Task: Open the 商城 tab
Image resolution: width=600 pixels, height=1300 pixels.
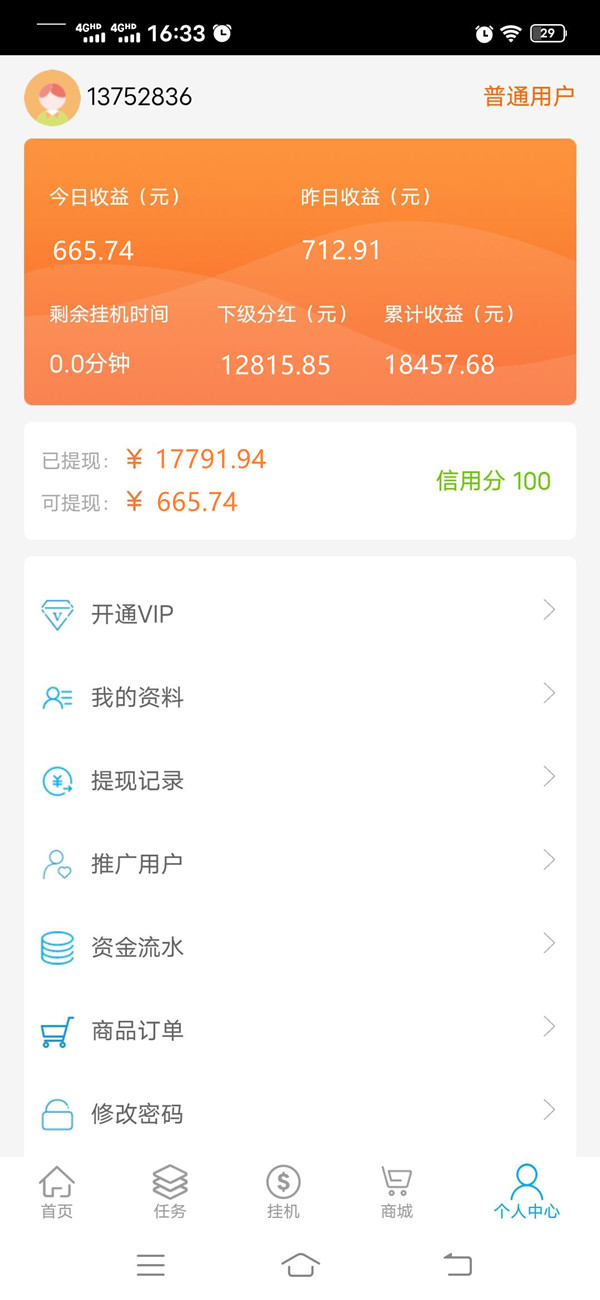Action: [x=397, y=1193]
